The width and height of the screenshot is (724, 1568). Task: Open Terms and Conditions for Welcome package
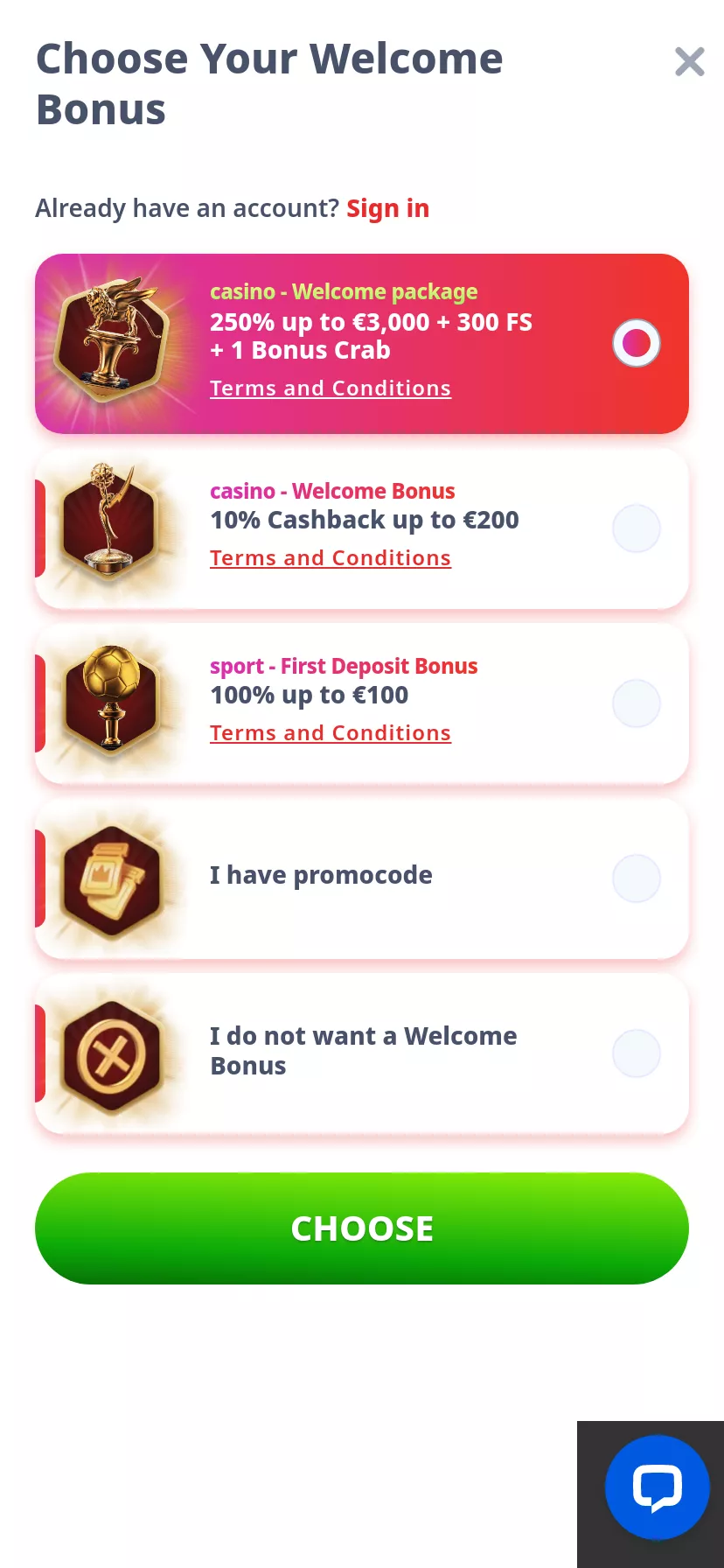pos(331,388)
